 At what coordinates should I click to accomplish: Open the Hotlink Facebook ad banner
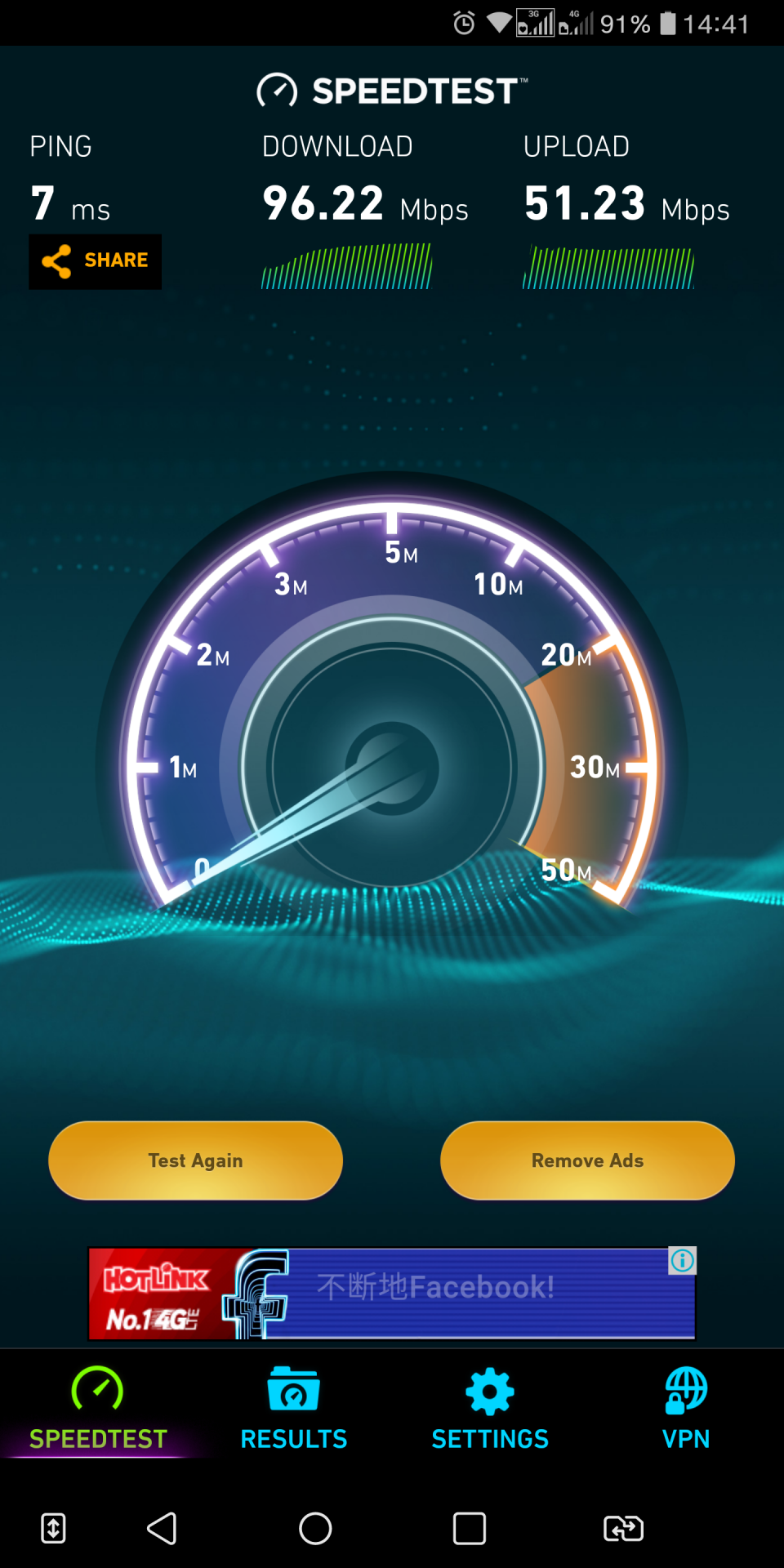[x=392, y=1294]
